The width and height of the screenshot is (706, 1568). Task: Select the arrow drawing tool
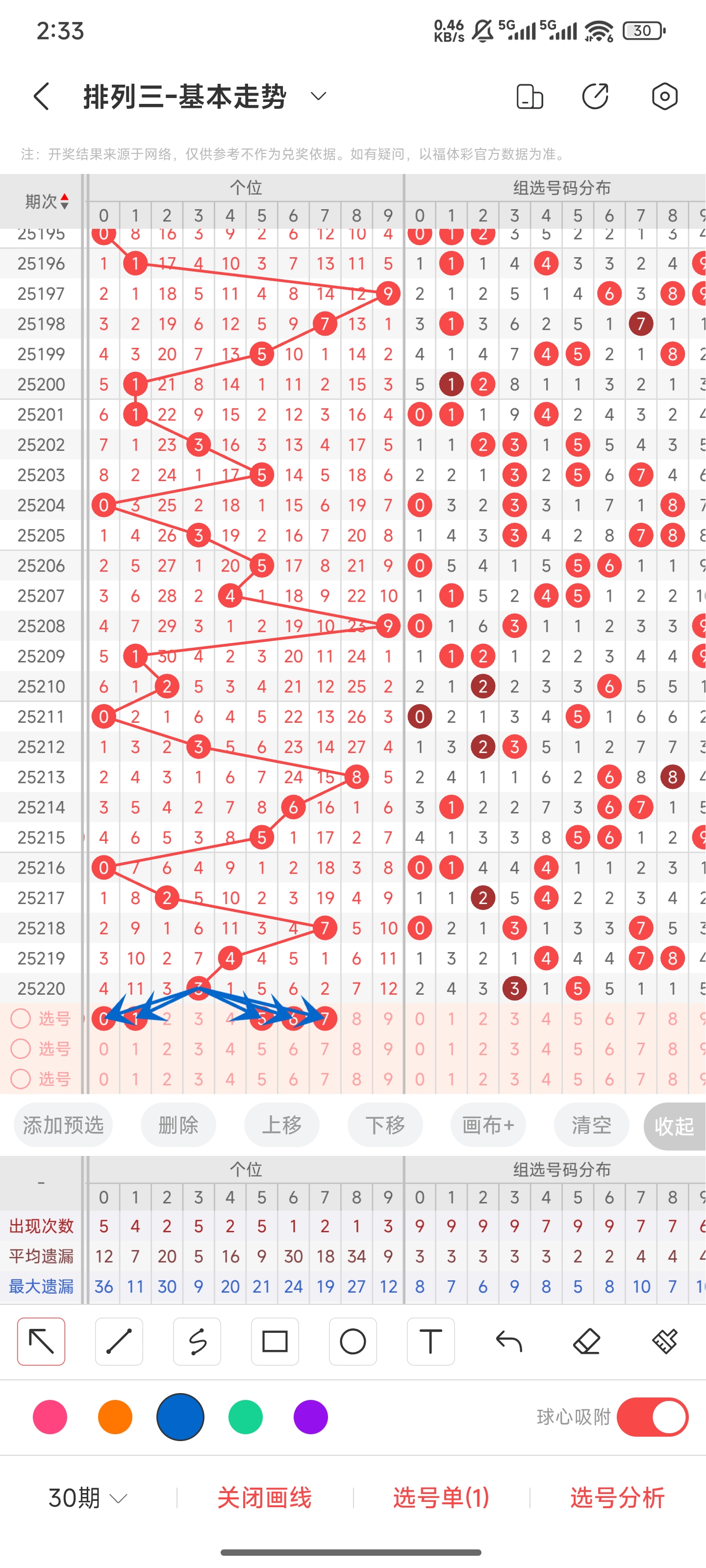point(41,1342)
